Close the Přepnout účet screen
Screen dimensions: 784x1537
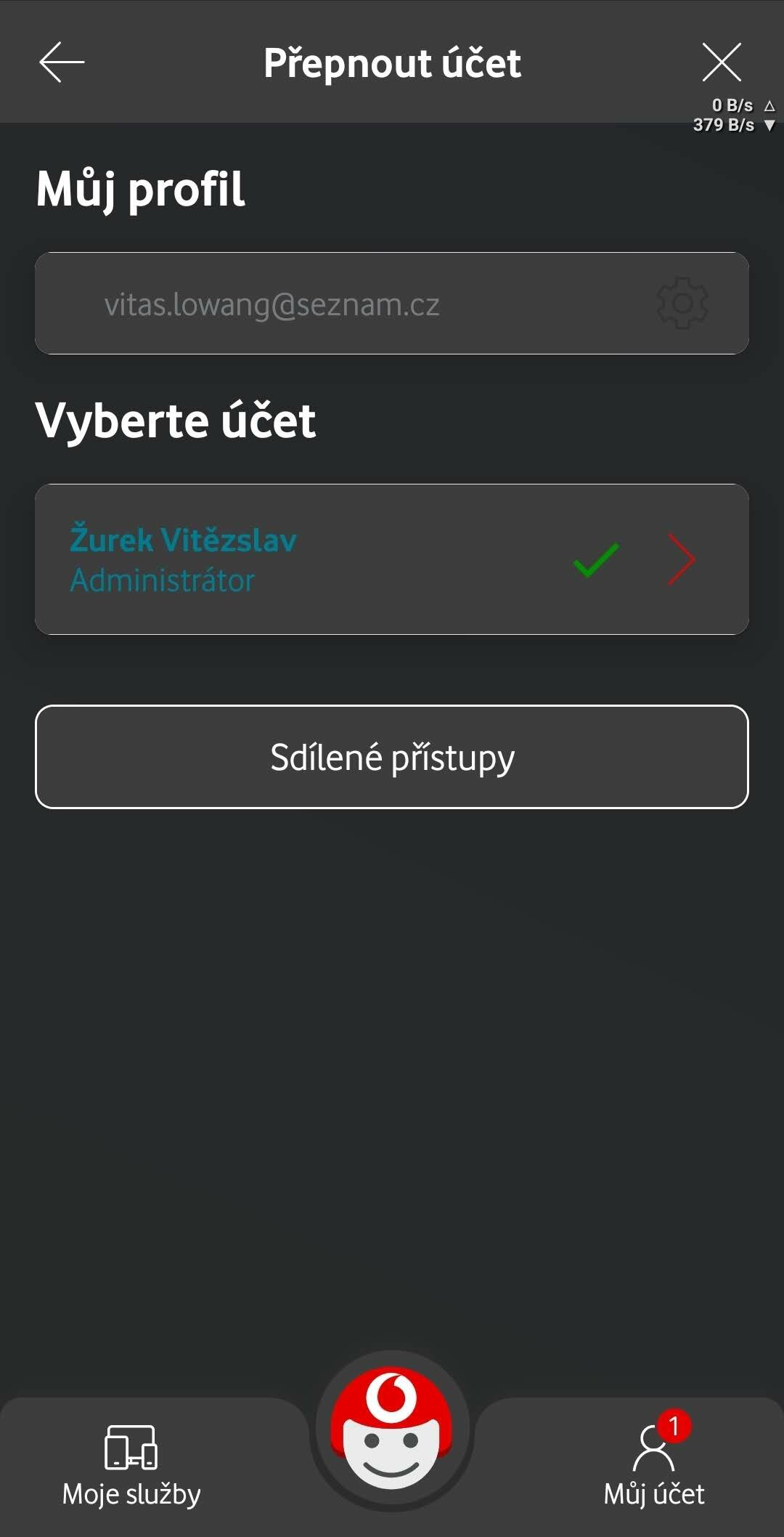click(x=722, y=62)
